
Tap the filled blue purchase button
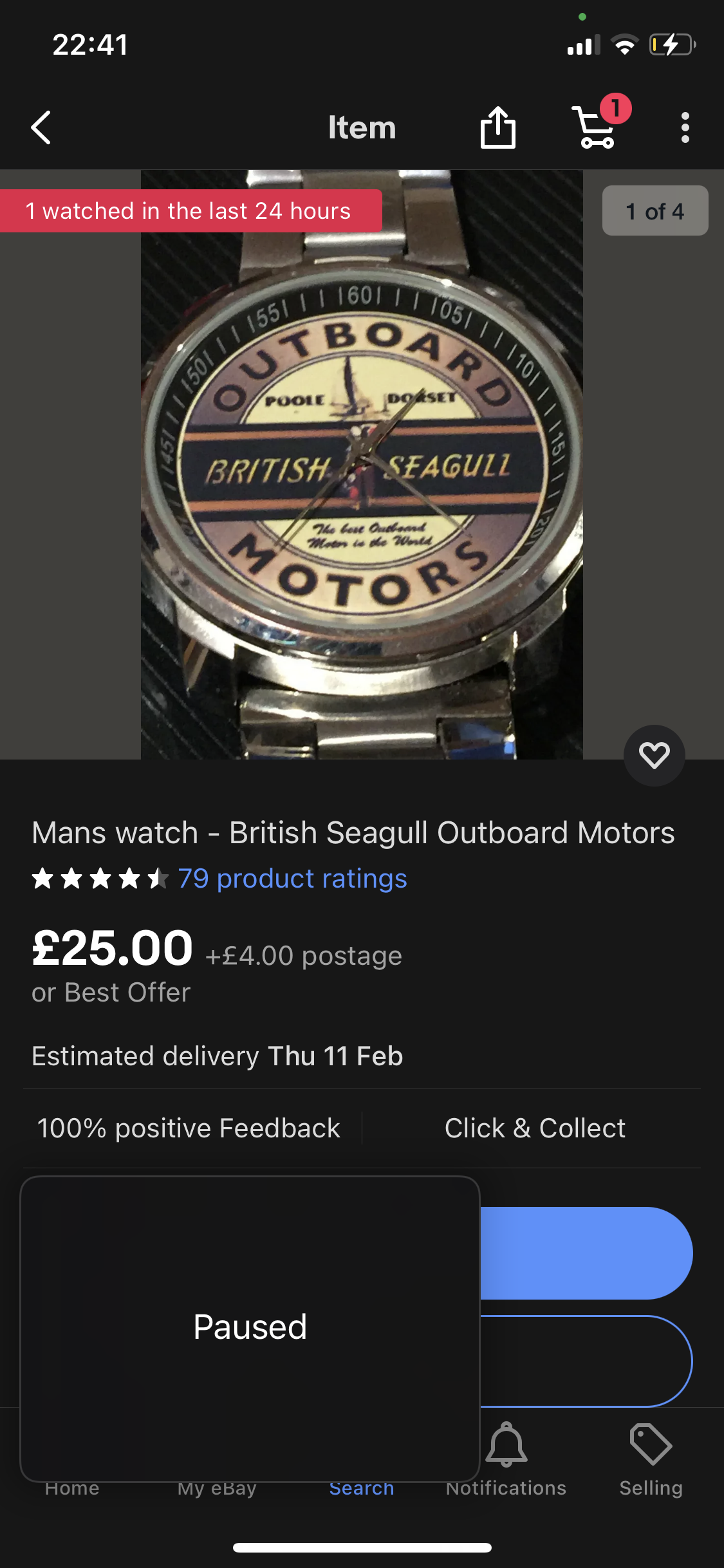pyautogui.click(x=586, y=1253)
